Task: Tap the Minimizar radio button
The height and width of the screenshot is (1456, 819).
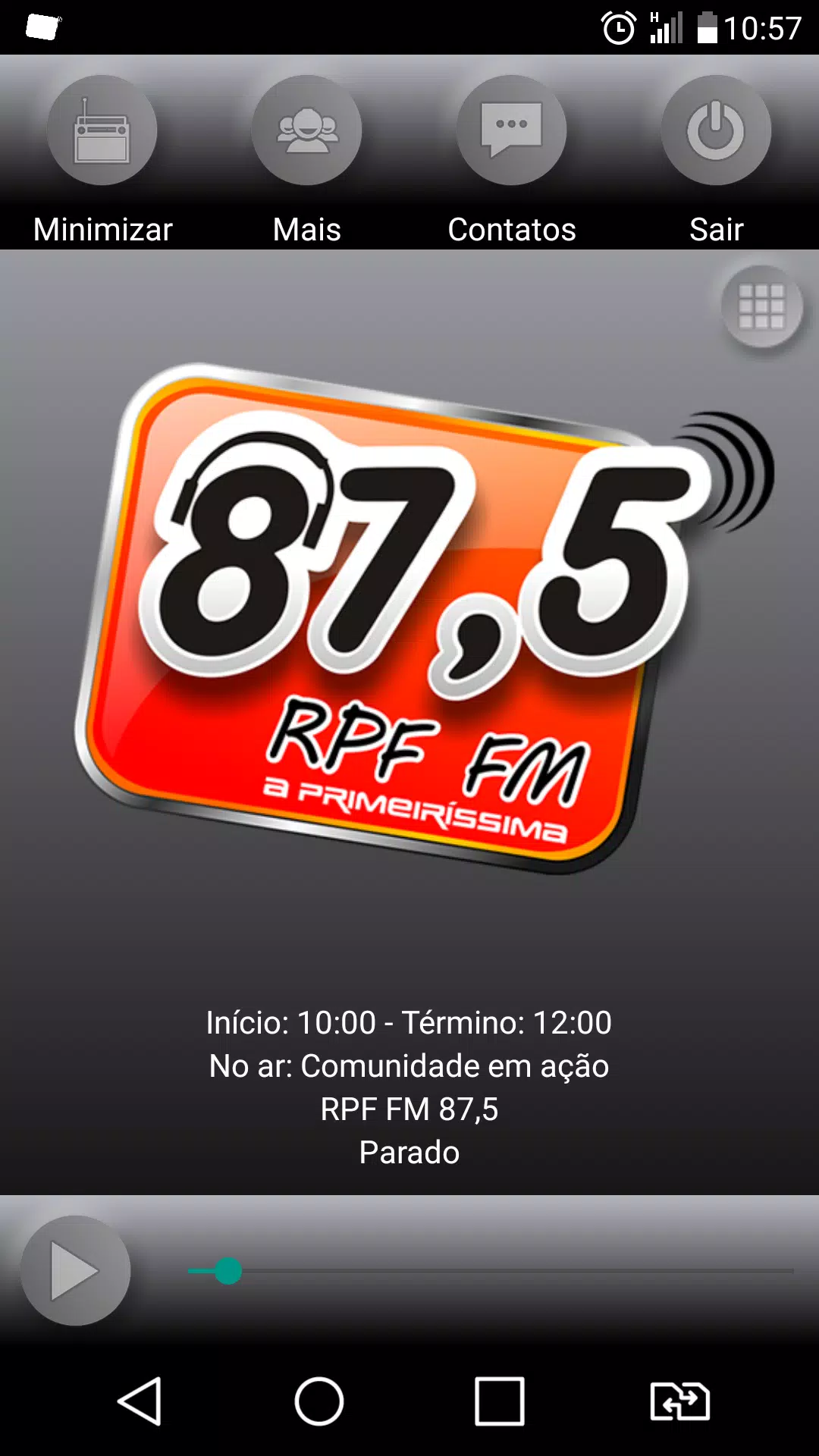Action: pos(102,131)
